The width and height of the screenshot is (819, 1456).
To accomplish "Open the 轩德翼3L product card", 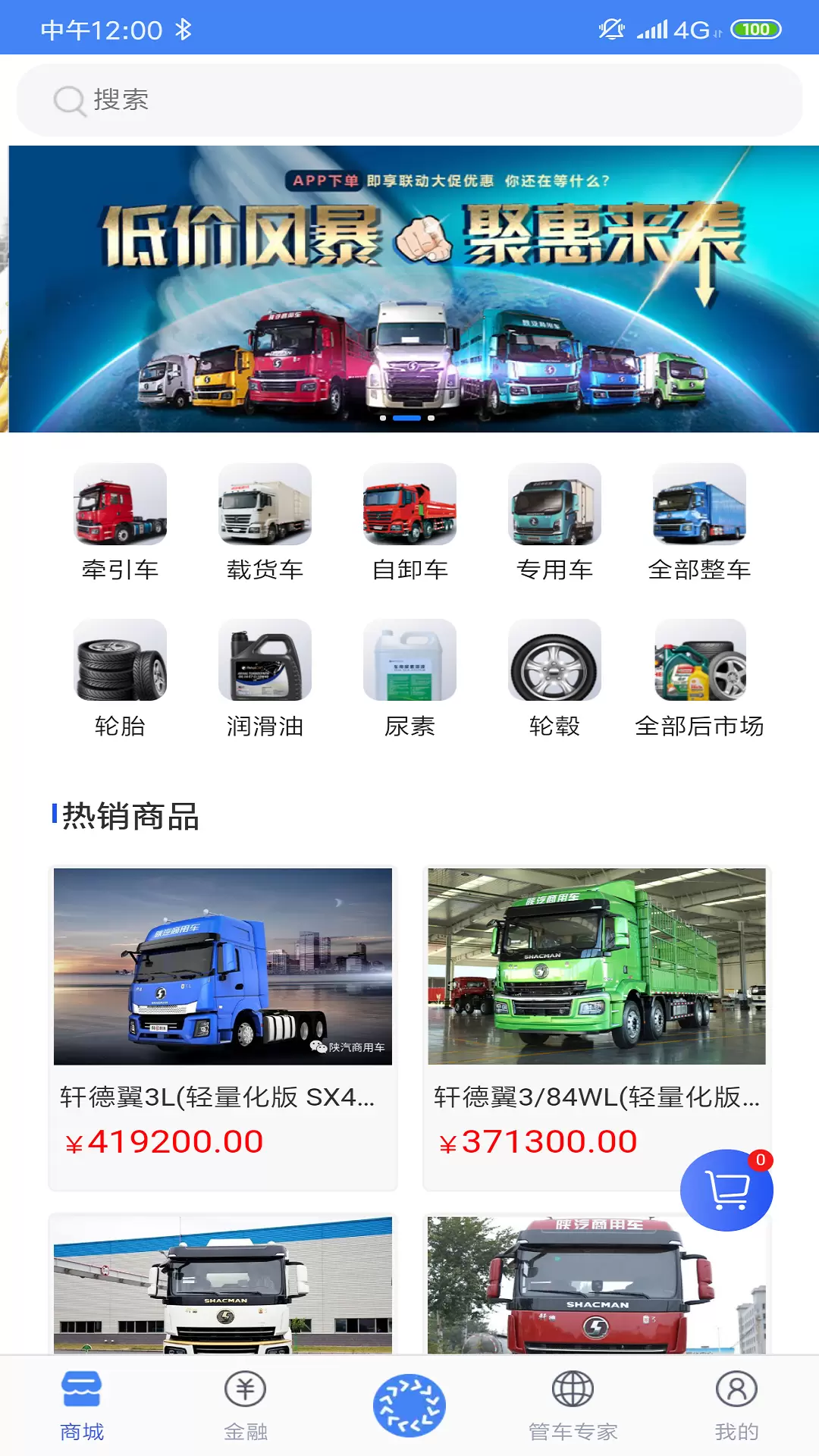I will 223,1028.
